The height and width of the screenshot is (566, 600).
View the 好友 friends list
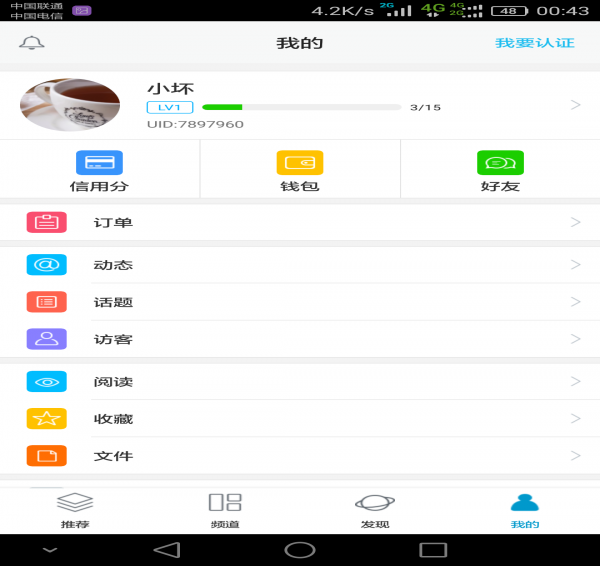pos(500,170)
